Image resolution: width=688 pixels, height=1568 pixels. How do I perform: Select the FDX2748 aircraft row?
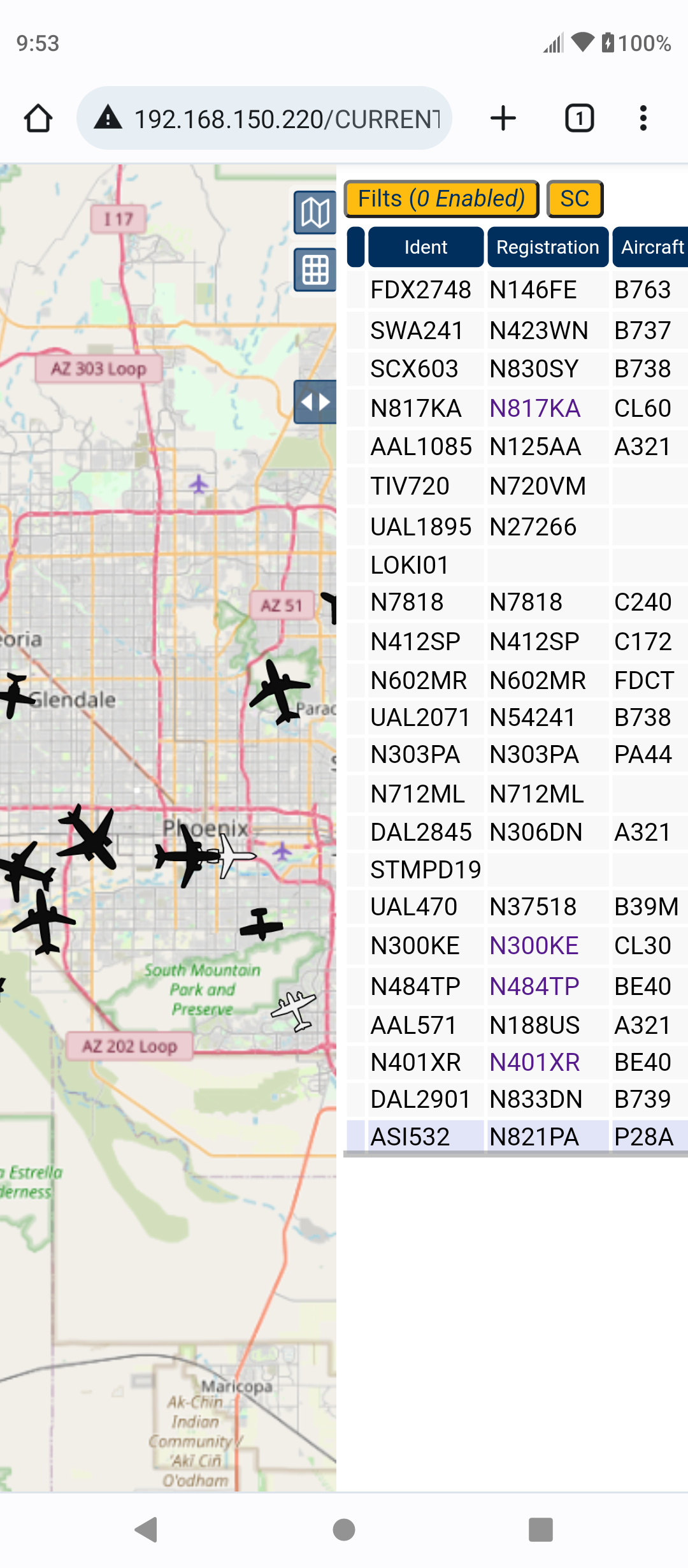tap(517, 290)
